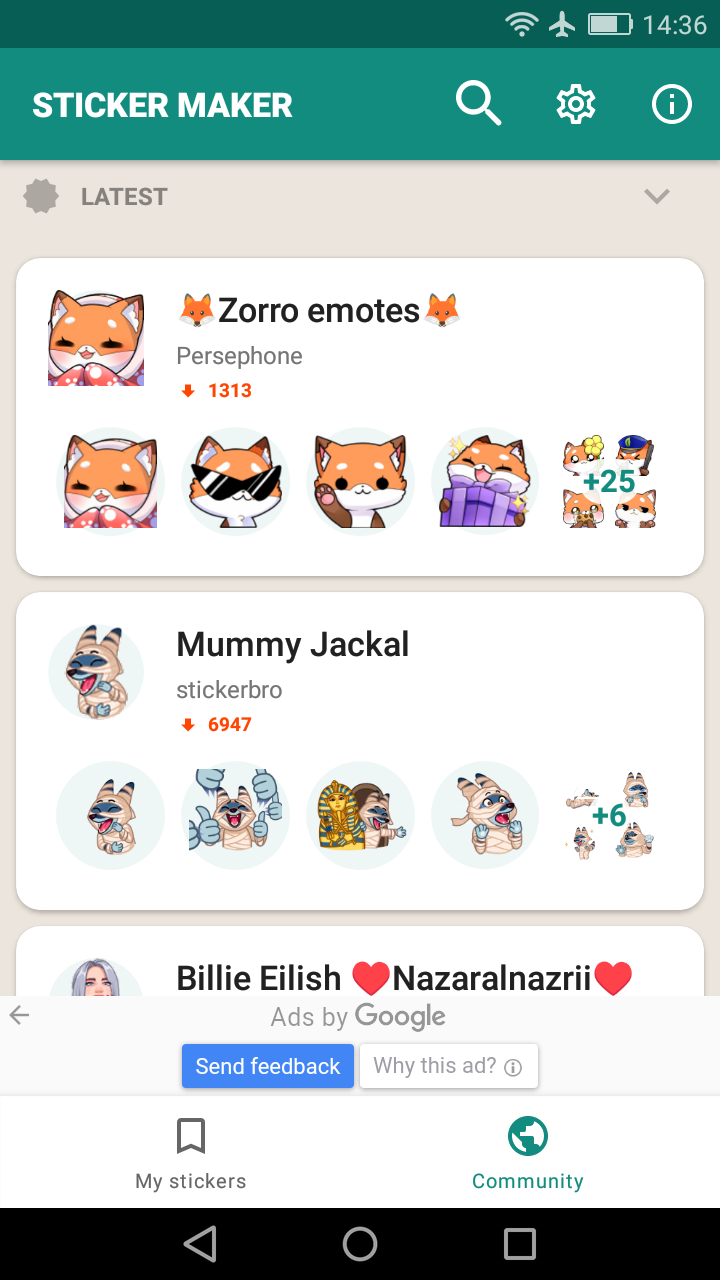View the +6 more Mummy Jackal stickers
The height and width of the screenshot is (1280, 720).
610,815
